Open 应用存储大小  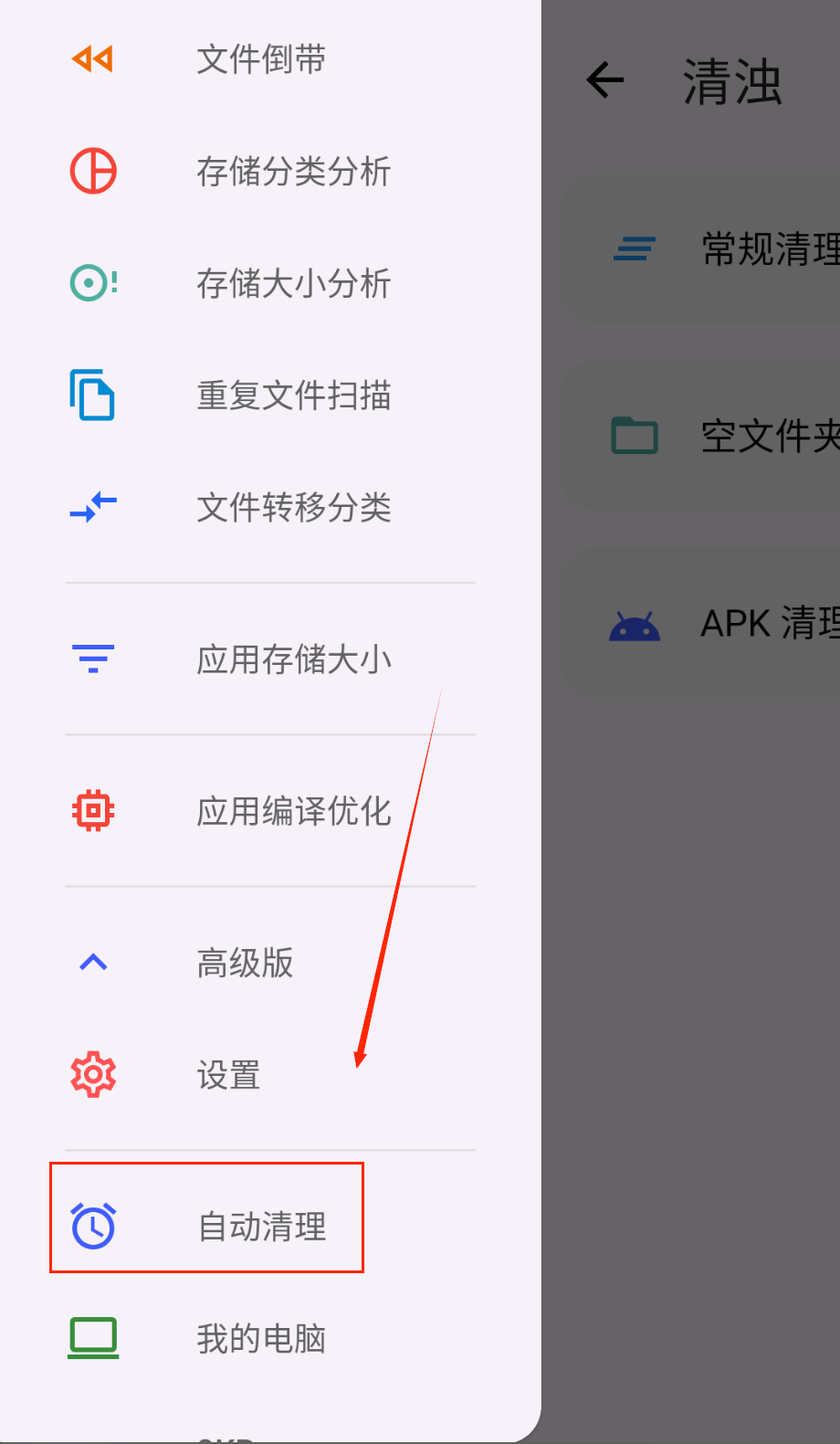tap(293, 659)
